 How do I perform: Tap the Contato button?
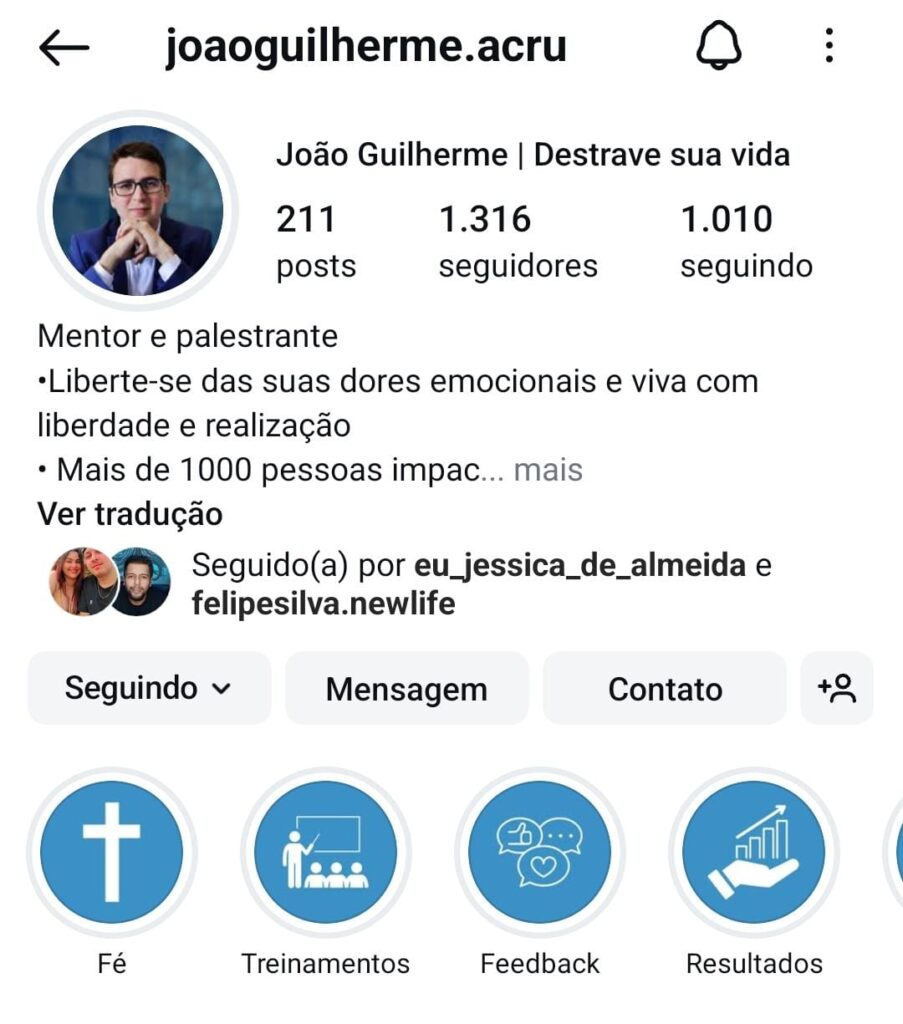click(665, 688)
